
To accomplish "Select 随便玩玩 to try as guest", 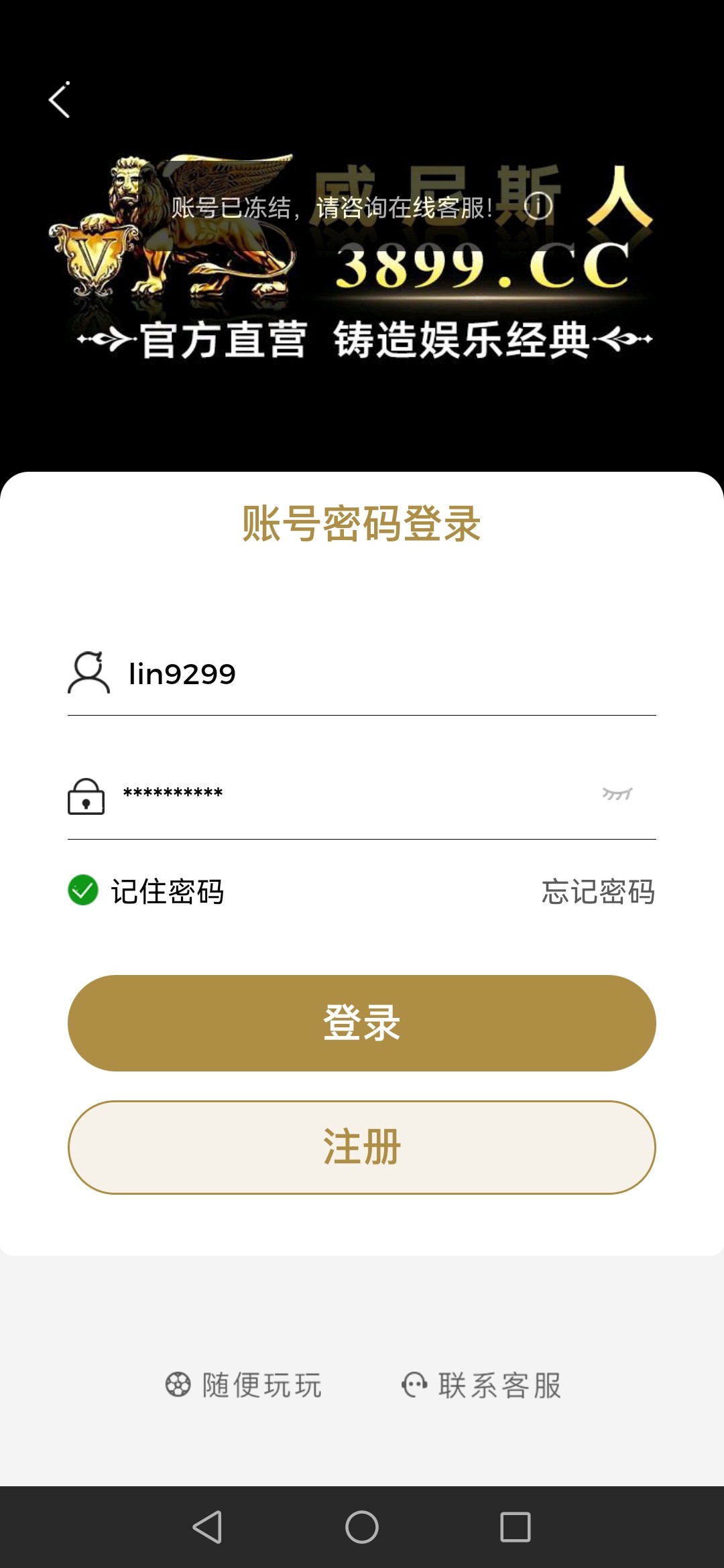I will [244, 1385].
